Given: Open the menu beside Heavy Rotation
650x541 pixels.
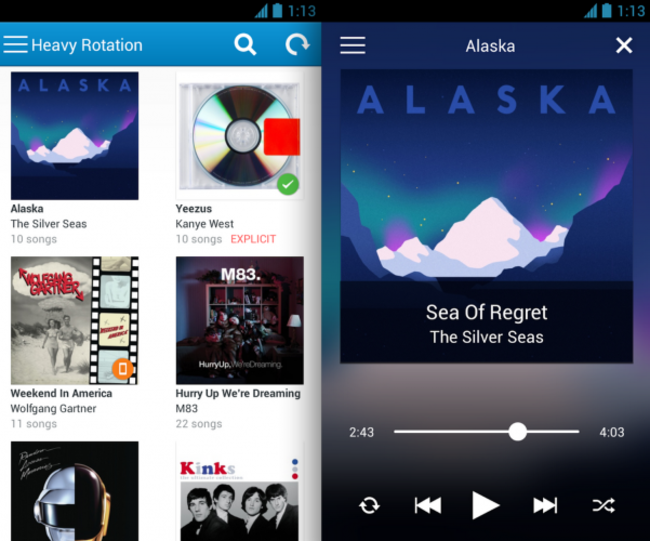Looking at the screenshot, I should tap(15, 44).
